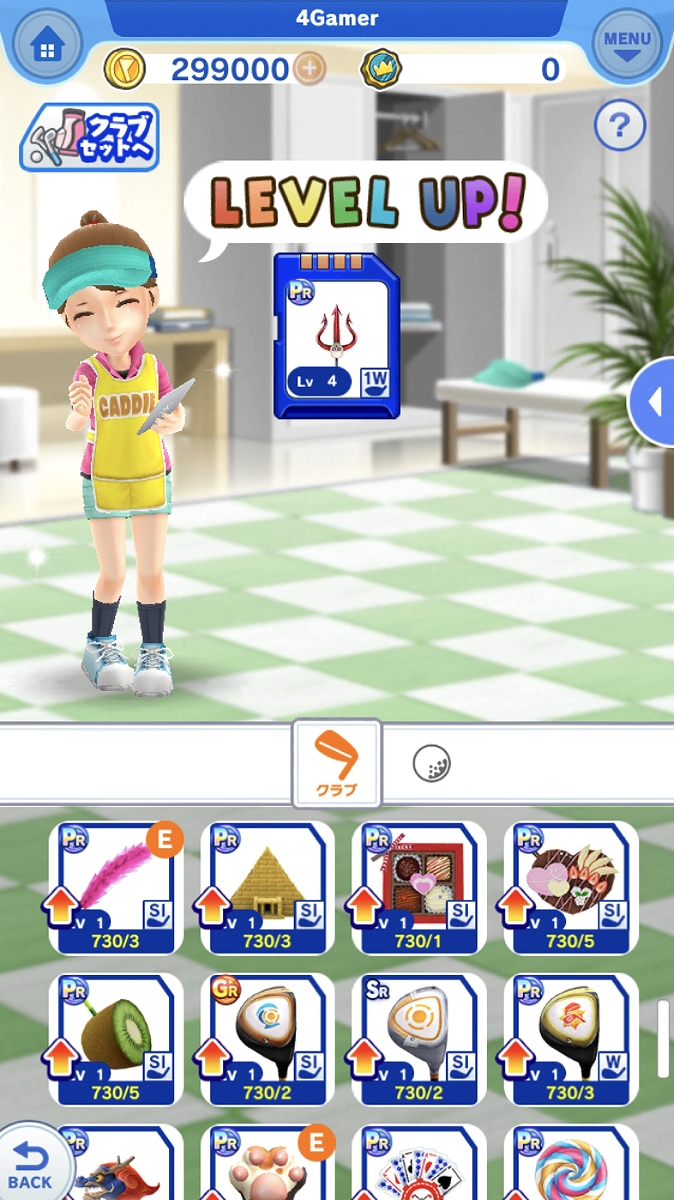Open the help question mark
The width and height of the screenshot is (674, 1200).
click(x=620, y=126)
